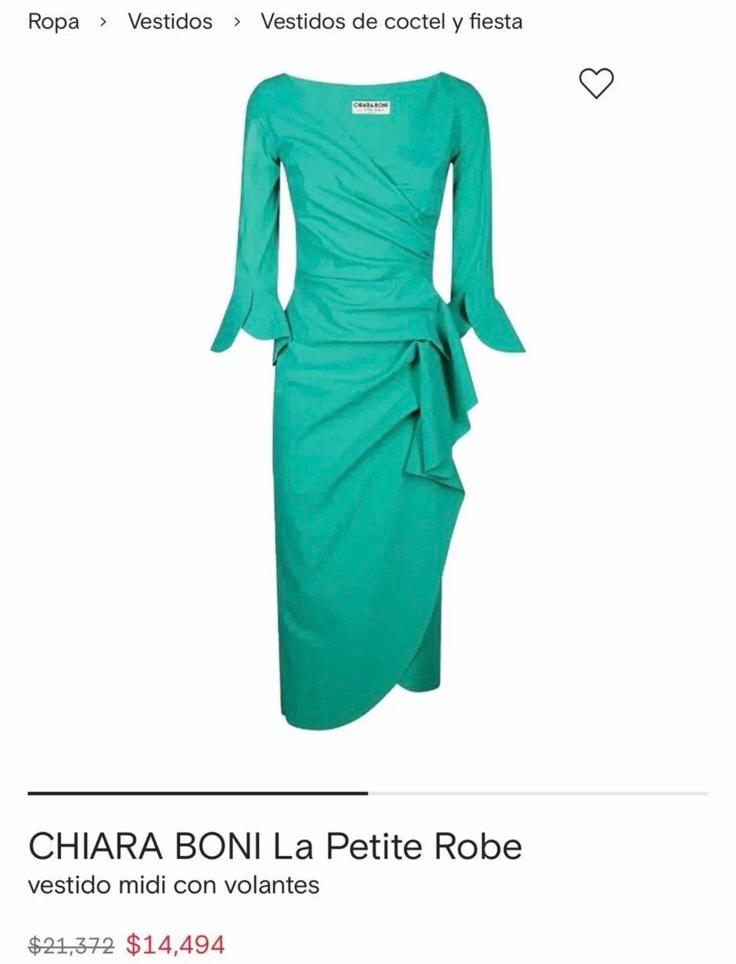Go to Vestidos breadcrumb category
The width and height of the screenshot is (736, 964).
tap(170, 21)
